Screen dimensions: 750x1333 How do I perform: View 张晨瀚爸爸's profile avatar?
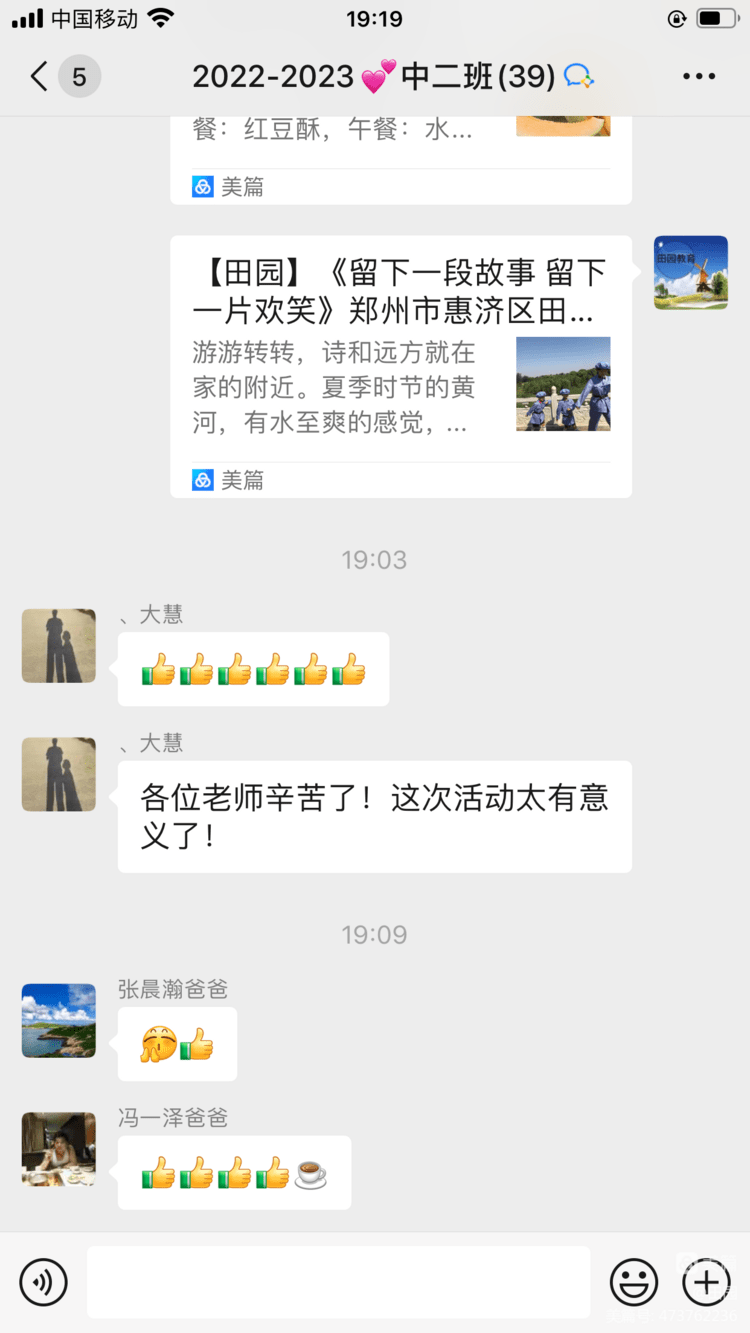(x=59, y=1020)
